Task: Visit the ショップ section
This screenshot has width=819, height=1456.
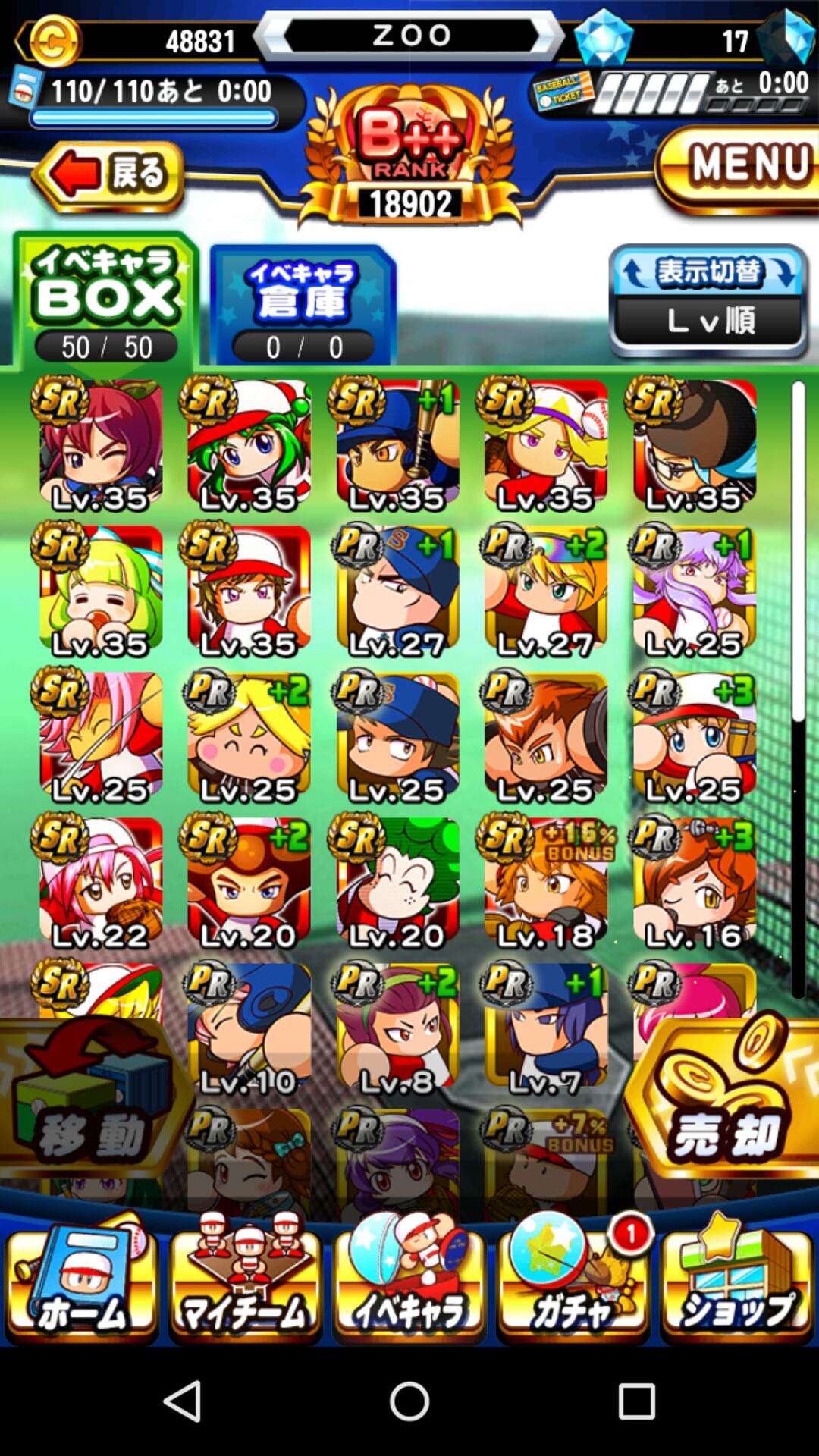Action: [x=736, y=1283]
